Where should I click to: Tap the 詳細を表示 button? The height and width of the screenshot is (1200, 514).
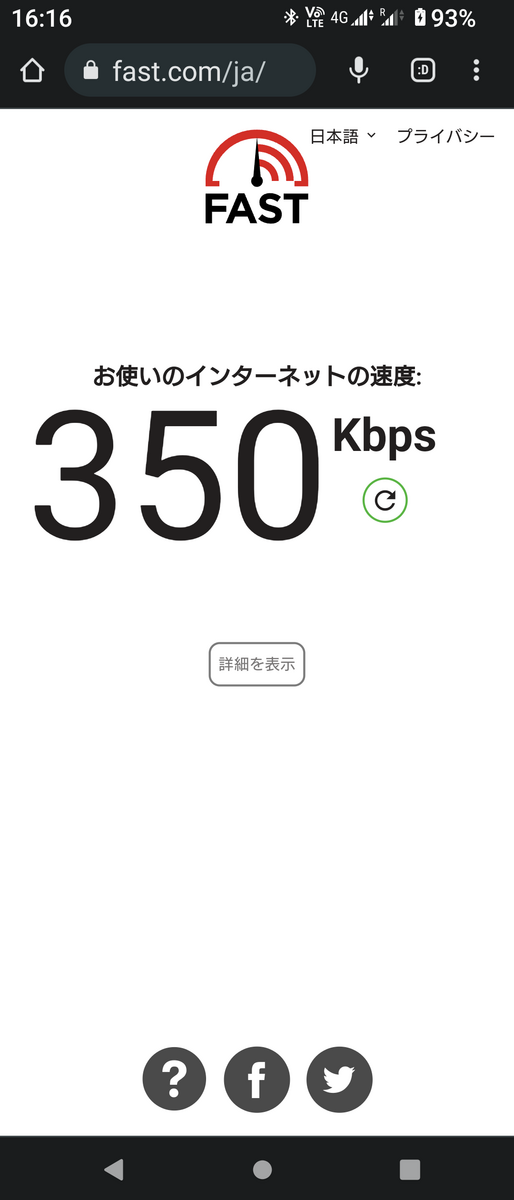(257, 664)
